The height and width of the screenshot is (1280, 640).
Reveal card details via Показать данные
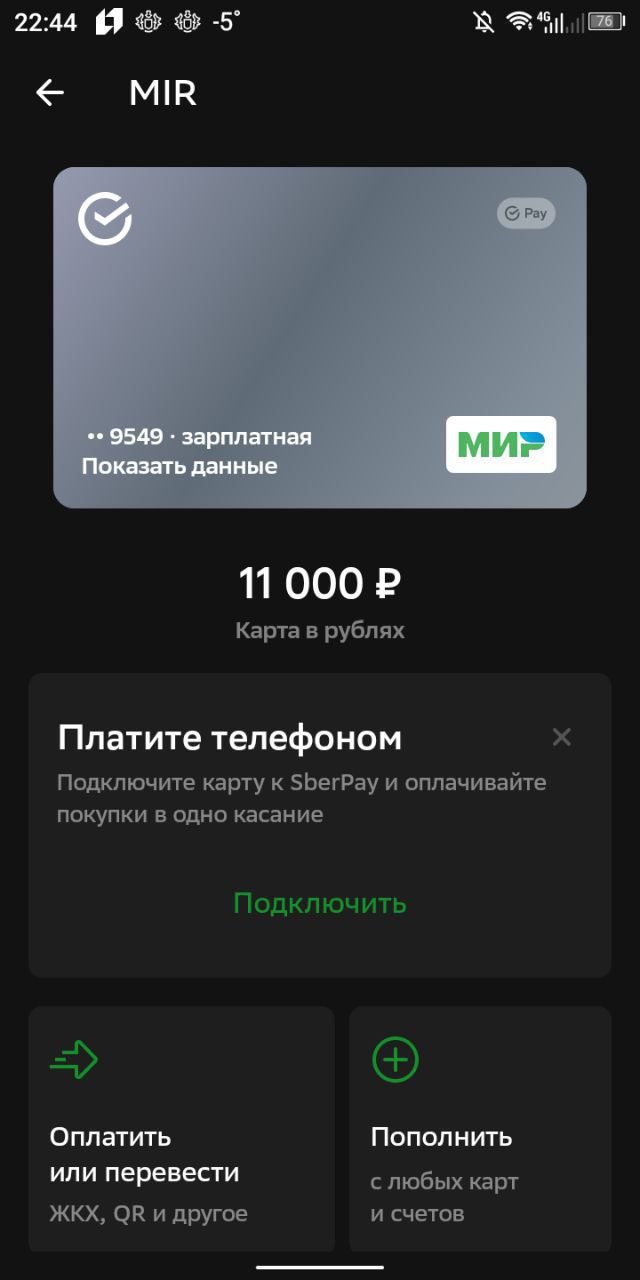(179, 466)
